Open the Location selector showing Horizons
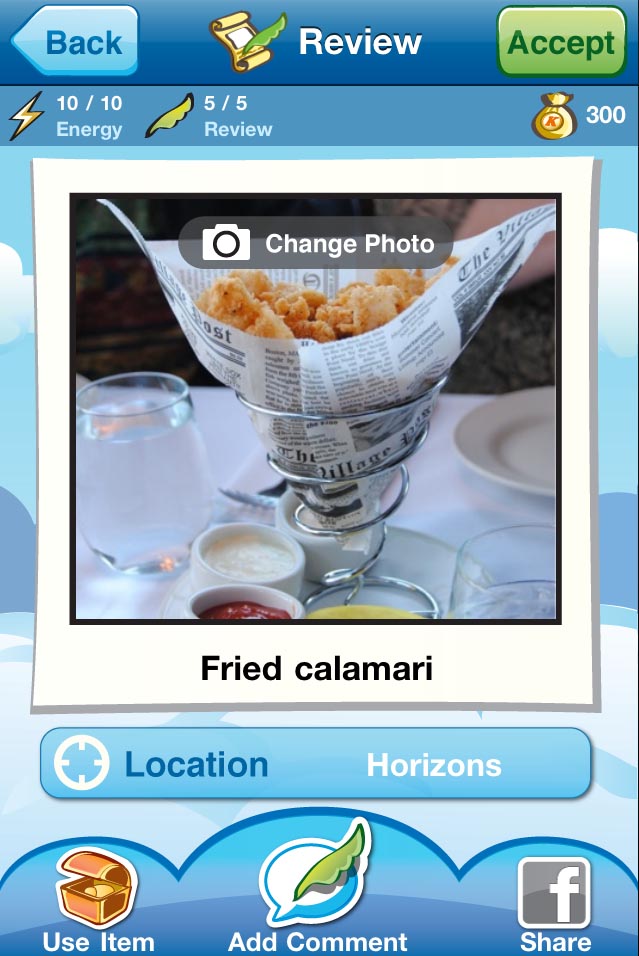 point(316,764)
